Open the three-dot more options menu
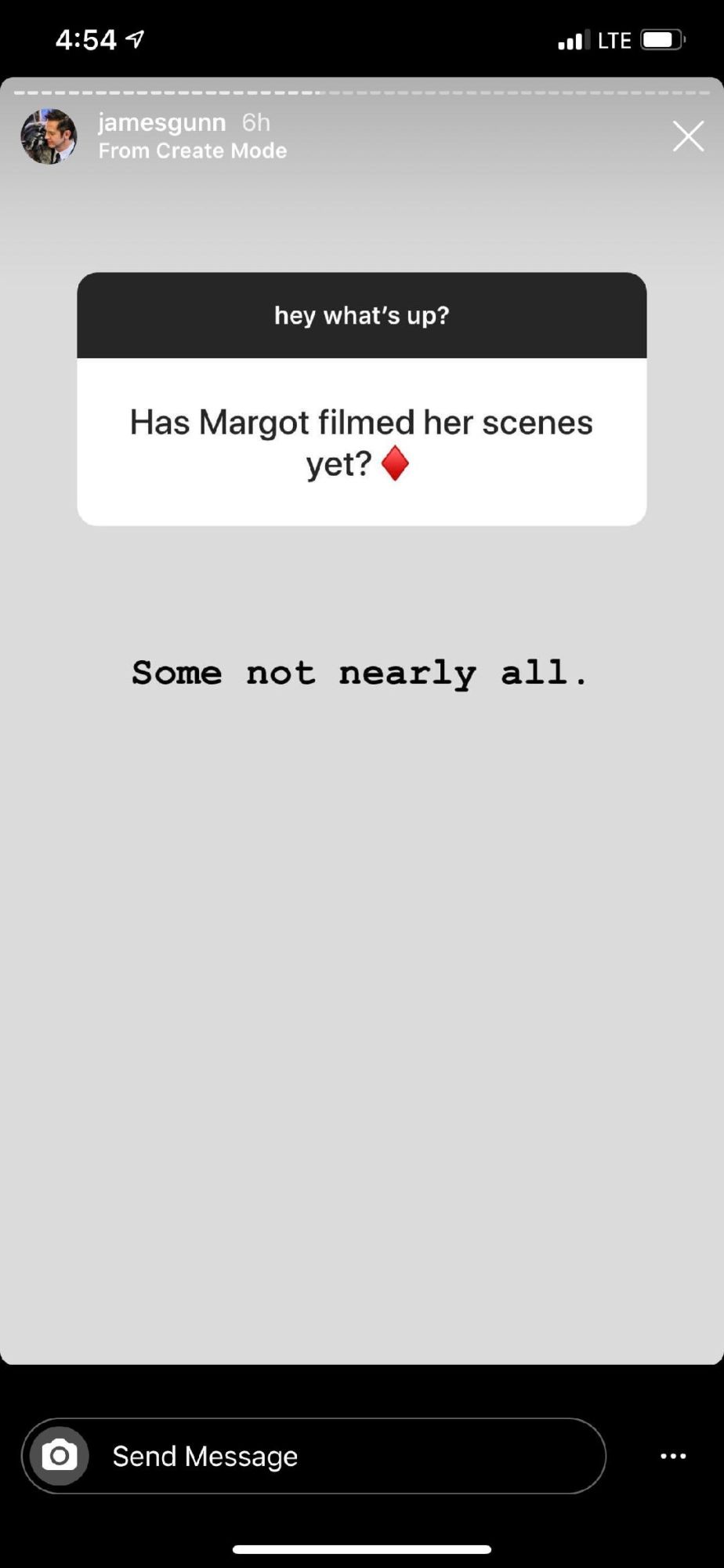 coord(673,1456)
